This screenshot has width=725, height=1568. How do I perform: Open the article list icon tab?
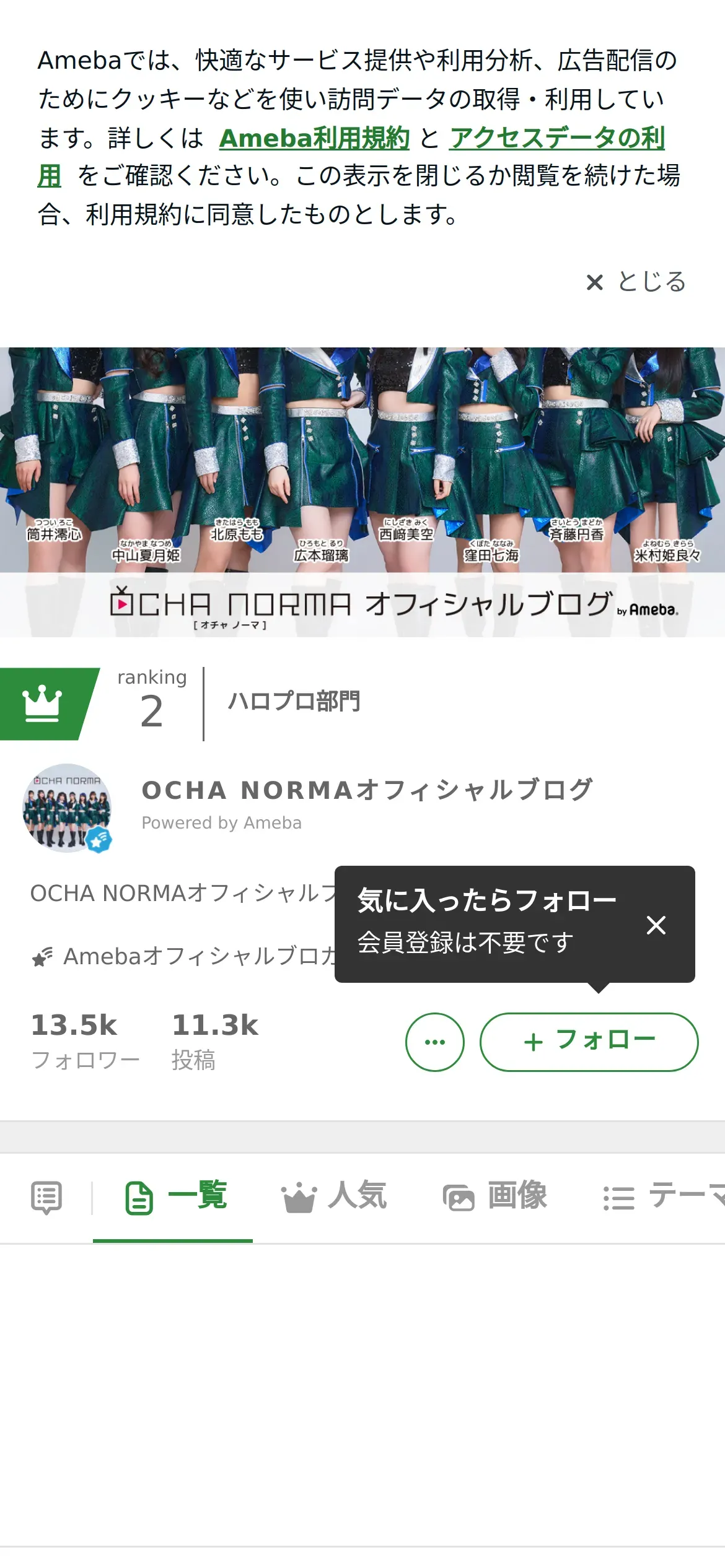click(46, 1198)
